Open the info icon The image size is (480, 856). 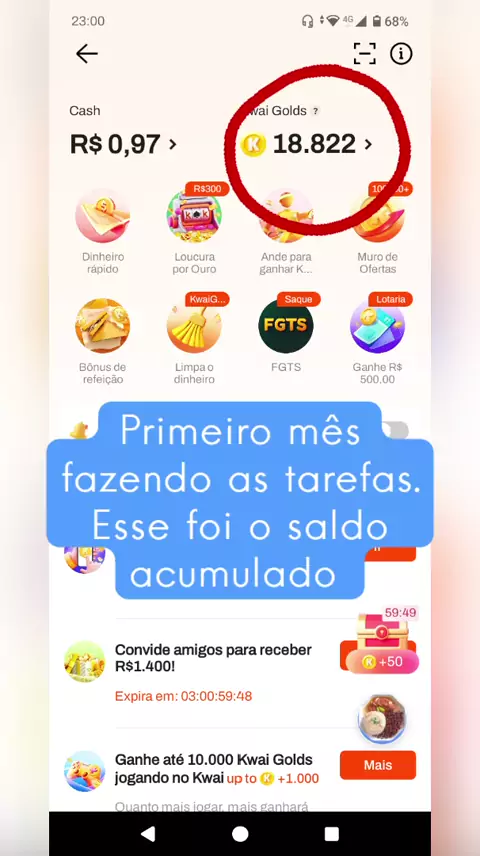click(401, 54)
